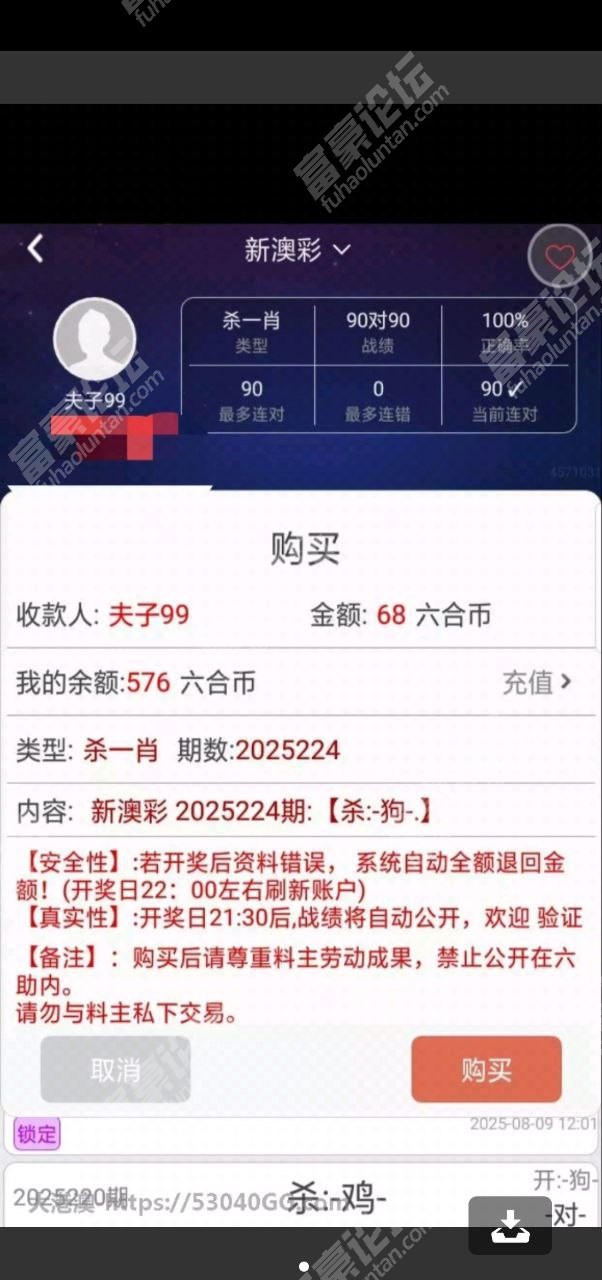Open 夫子99's profile avatar
This screenshot has width=602, height=1280.
pyautogui.click(x=95, y=339)
